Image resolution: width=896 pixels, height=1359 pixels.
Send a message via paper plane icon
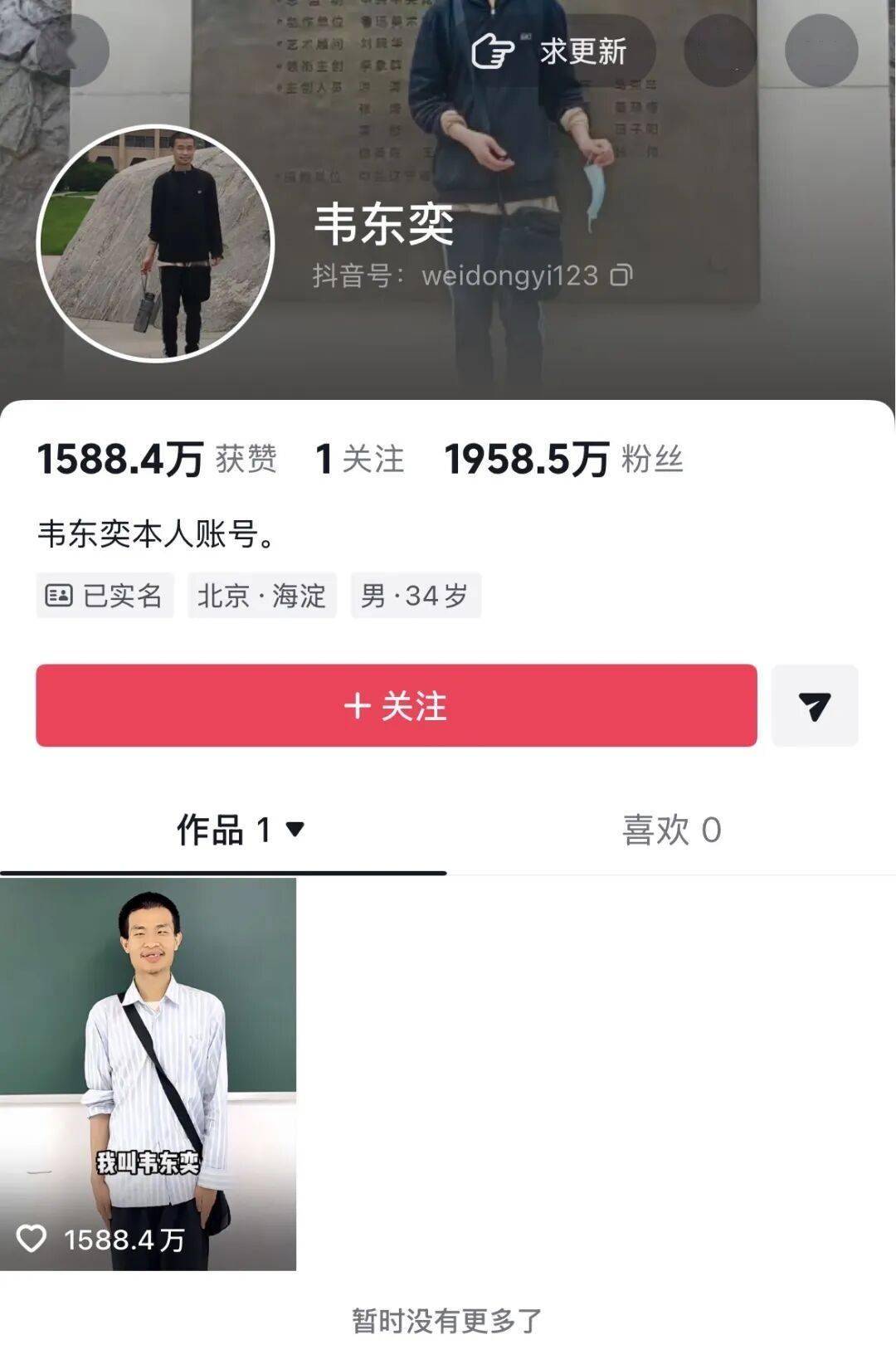815,705
